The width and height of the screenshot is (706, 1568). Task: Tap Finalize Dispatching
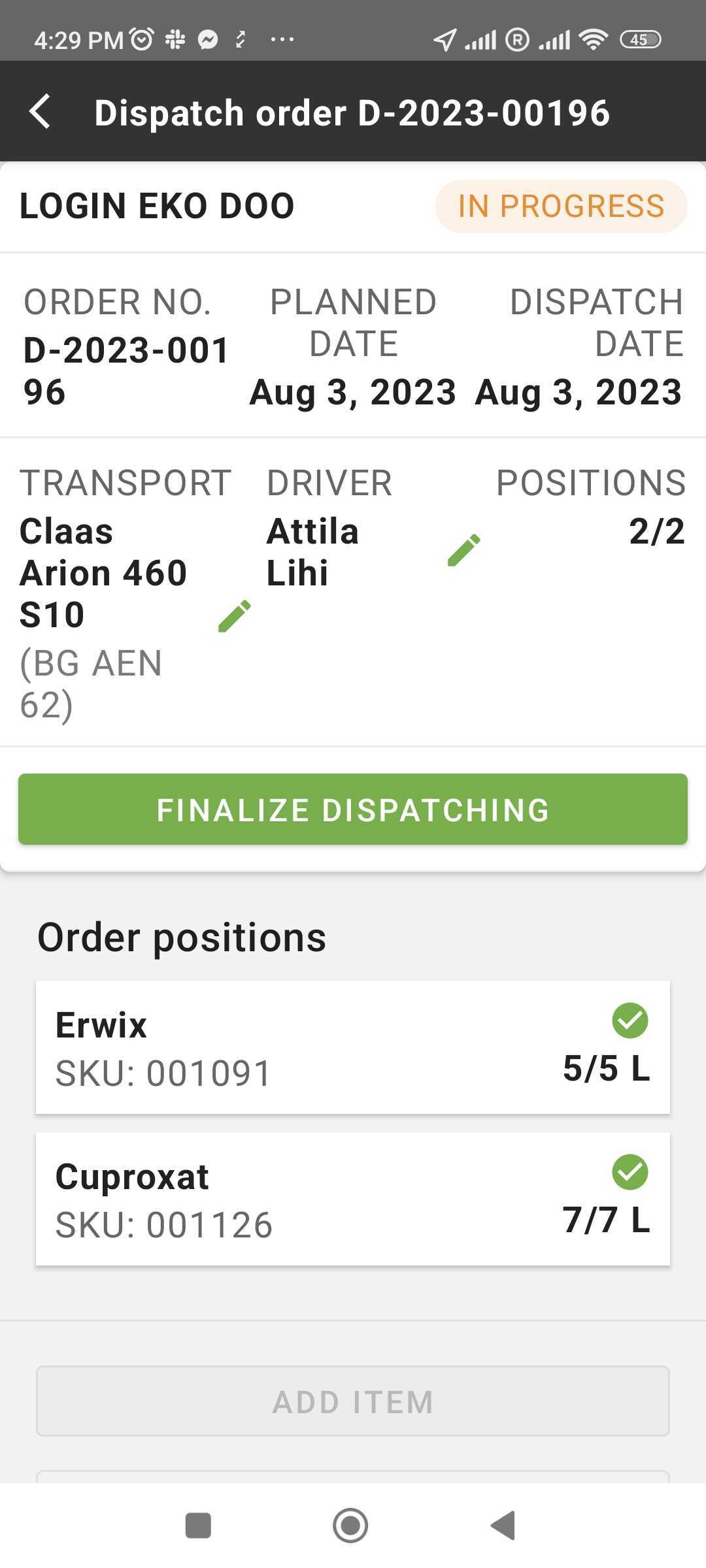[353, 809]
